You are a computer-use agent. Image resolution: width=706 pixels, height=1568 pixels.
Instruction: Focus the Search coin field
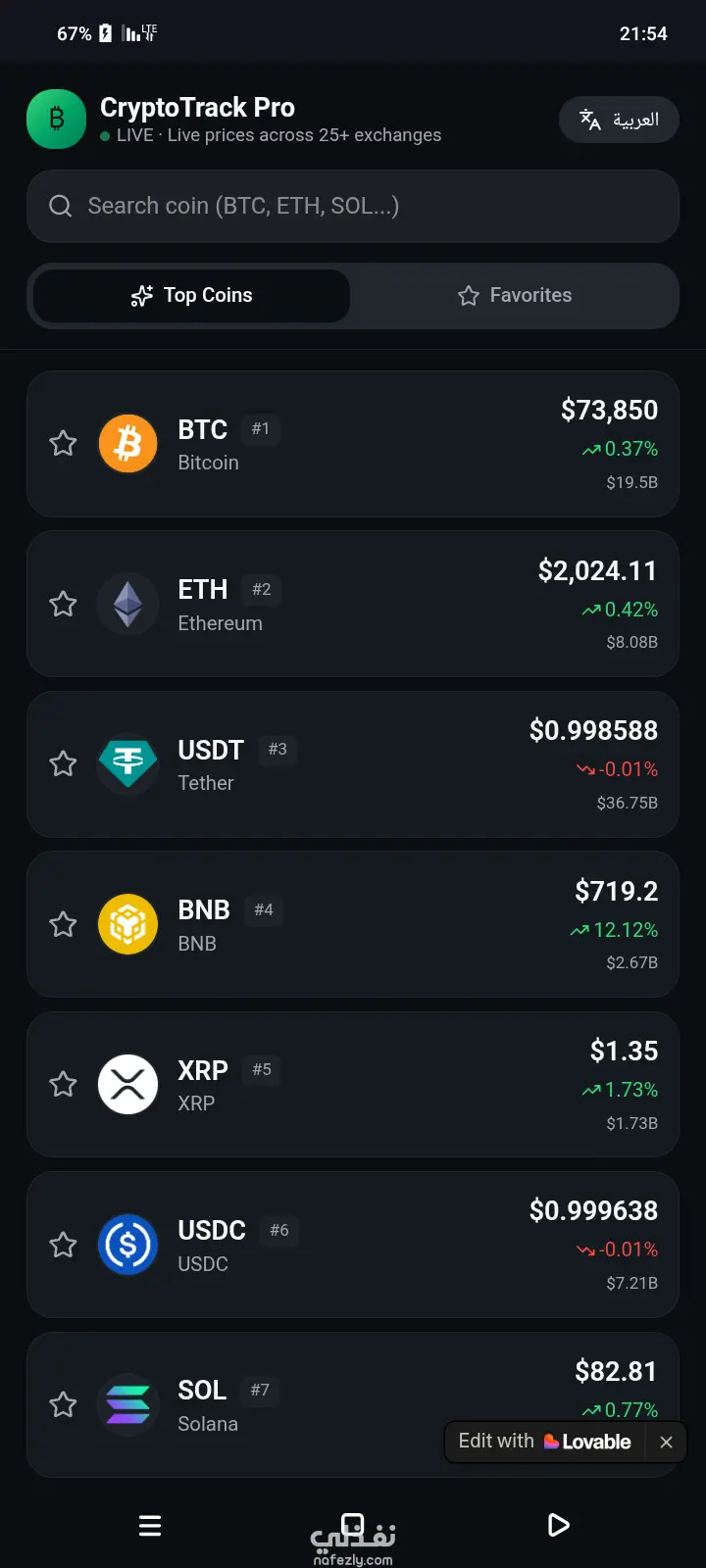click(x=353, y=207)
